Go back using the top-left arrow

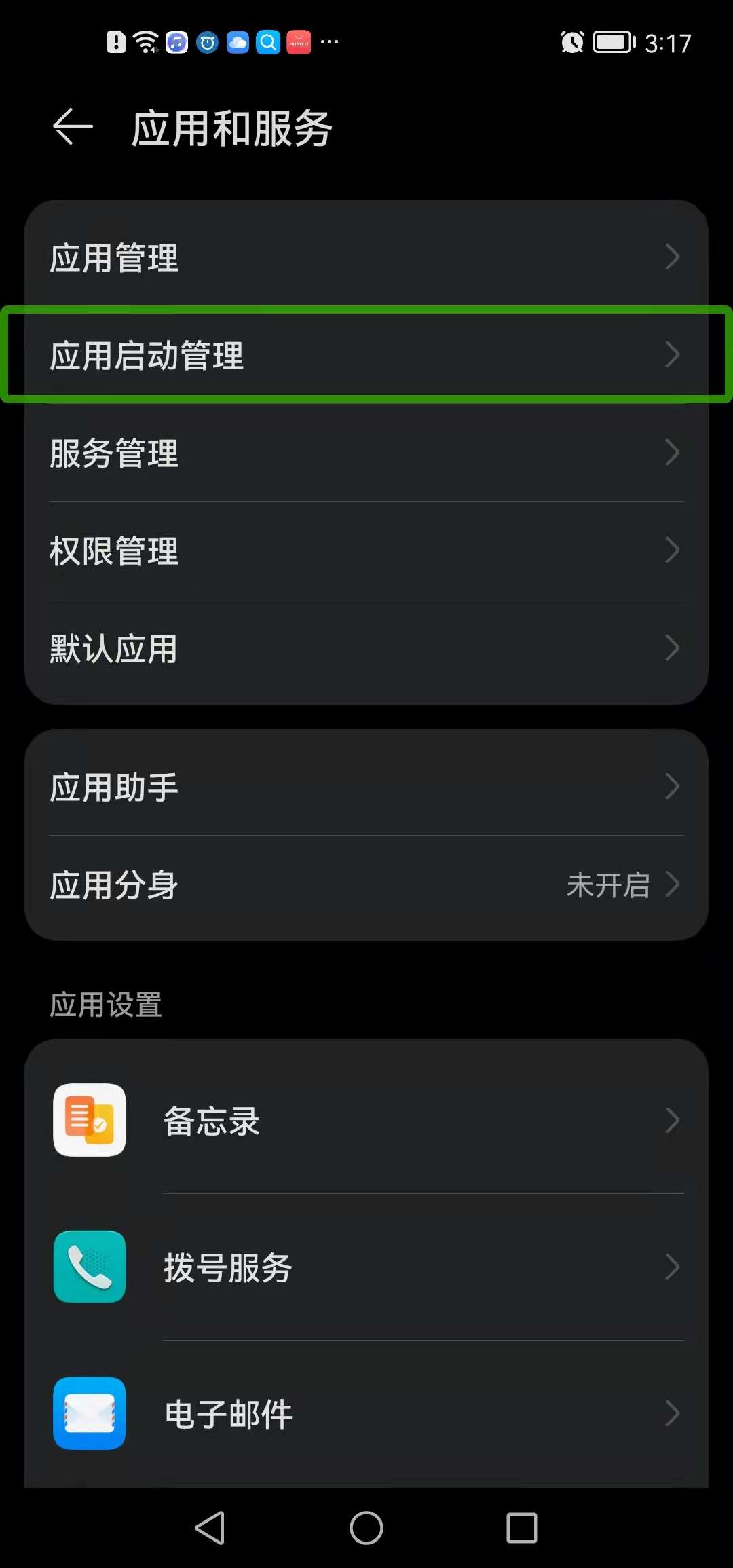tap(73, 127)
